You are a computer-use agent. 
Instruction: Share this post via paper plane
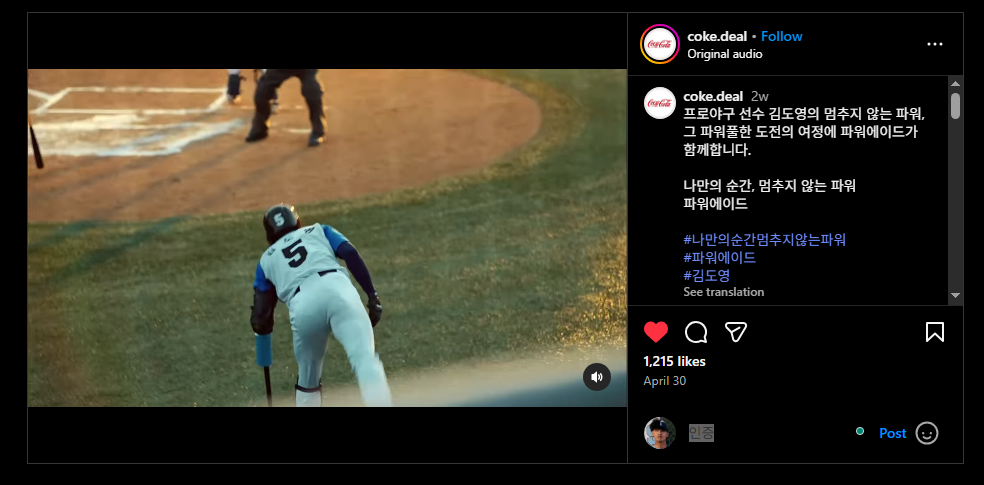pyautogui.click(x=737, y=332)
